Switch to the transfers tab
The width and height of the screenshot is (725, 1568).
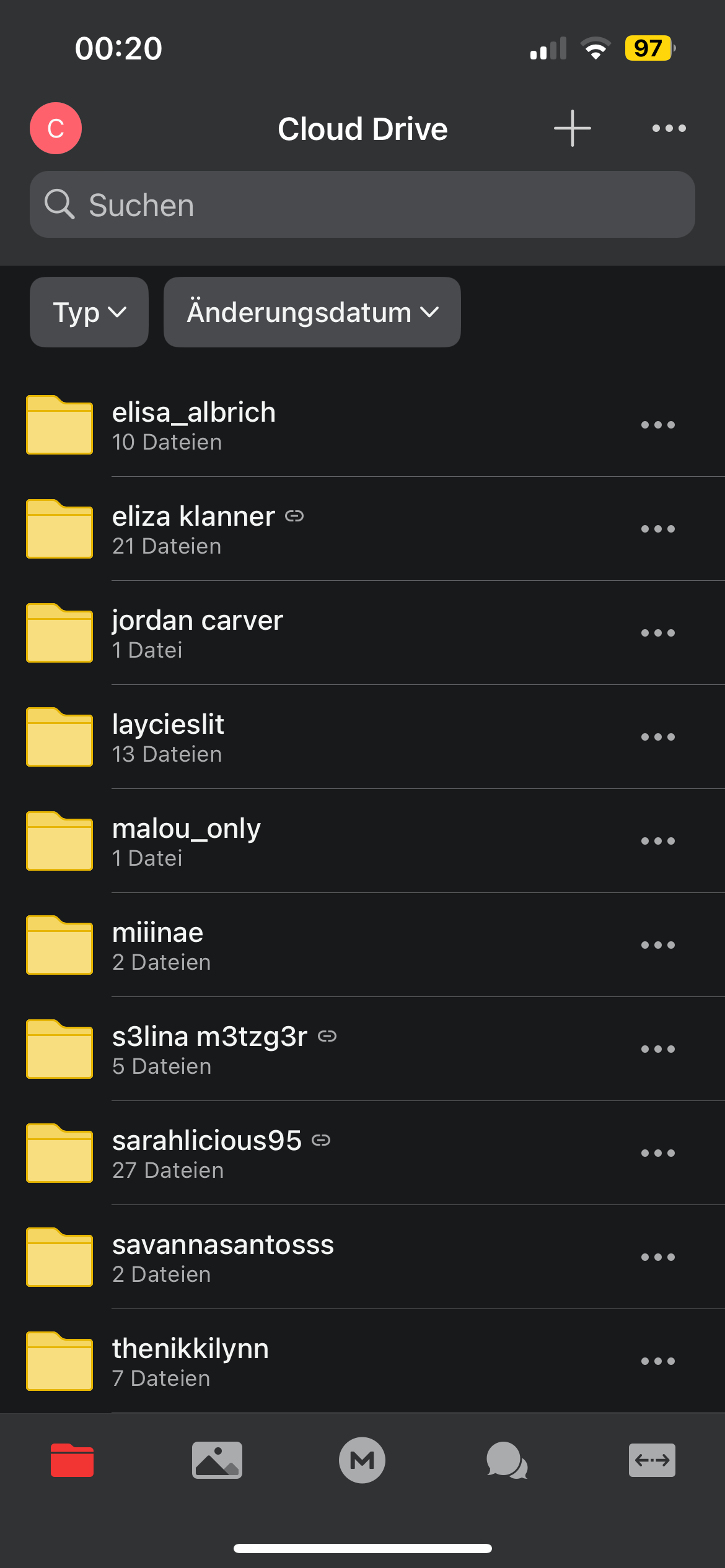point(652,1460)
